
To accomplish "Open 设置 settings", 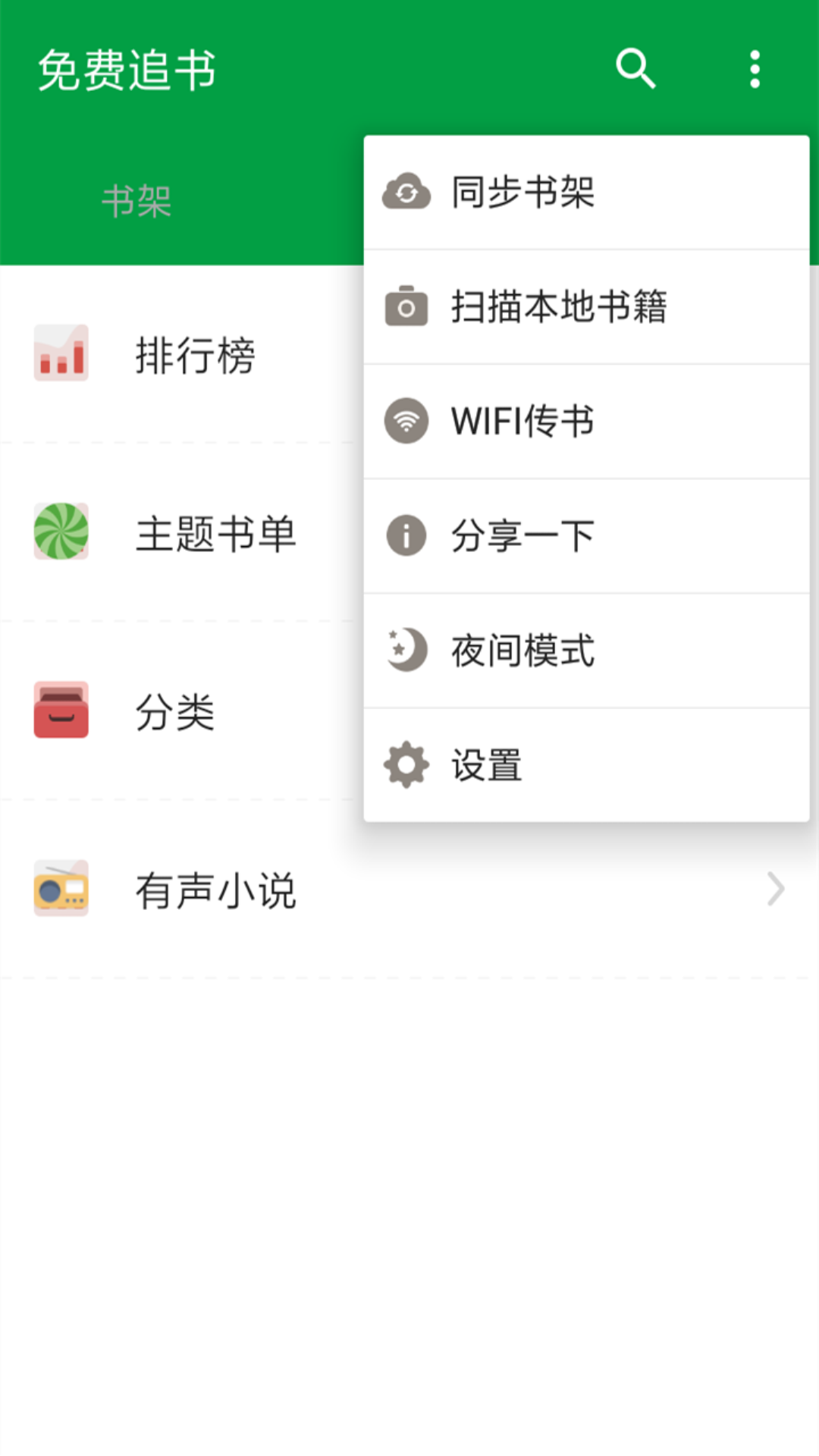I will tap(586, 765).
